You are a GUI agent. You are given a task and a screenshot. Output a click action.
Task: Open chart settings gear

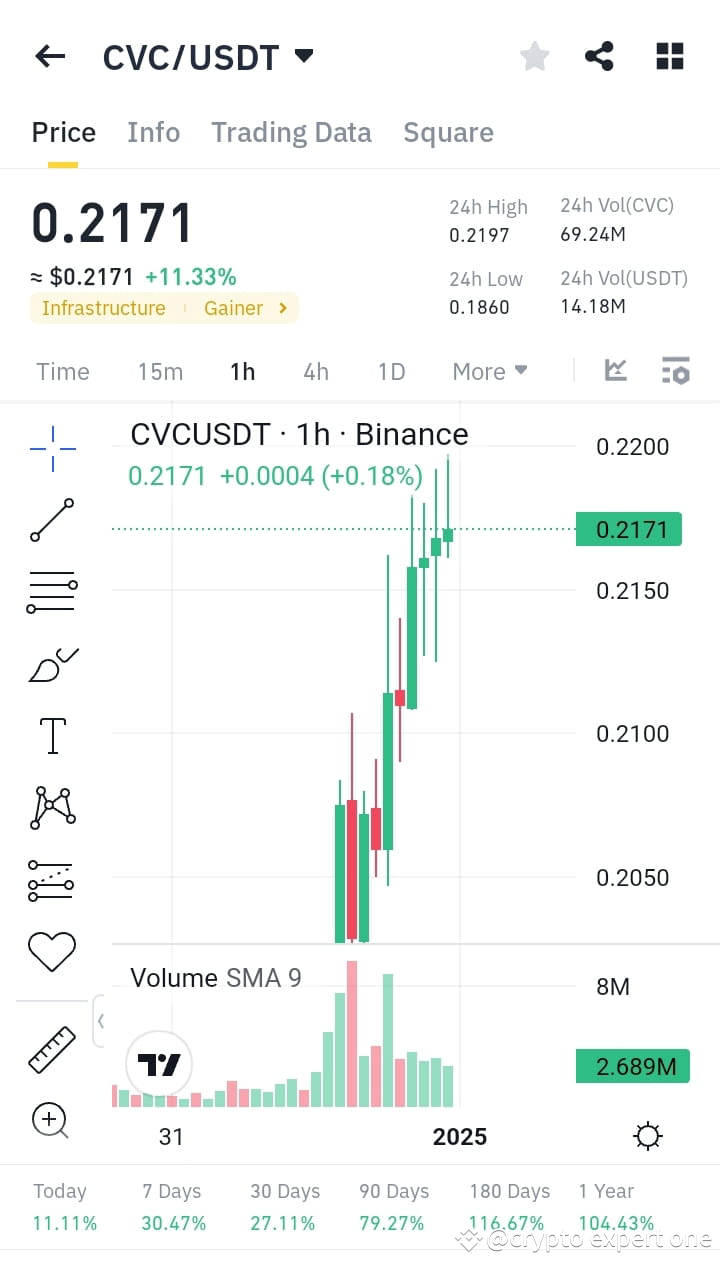(647, 1136)
